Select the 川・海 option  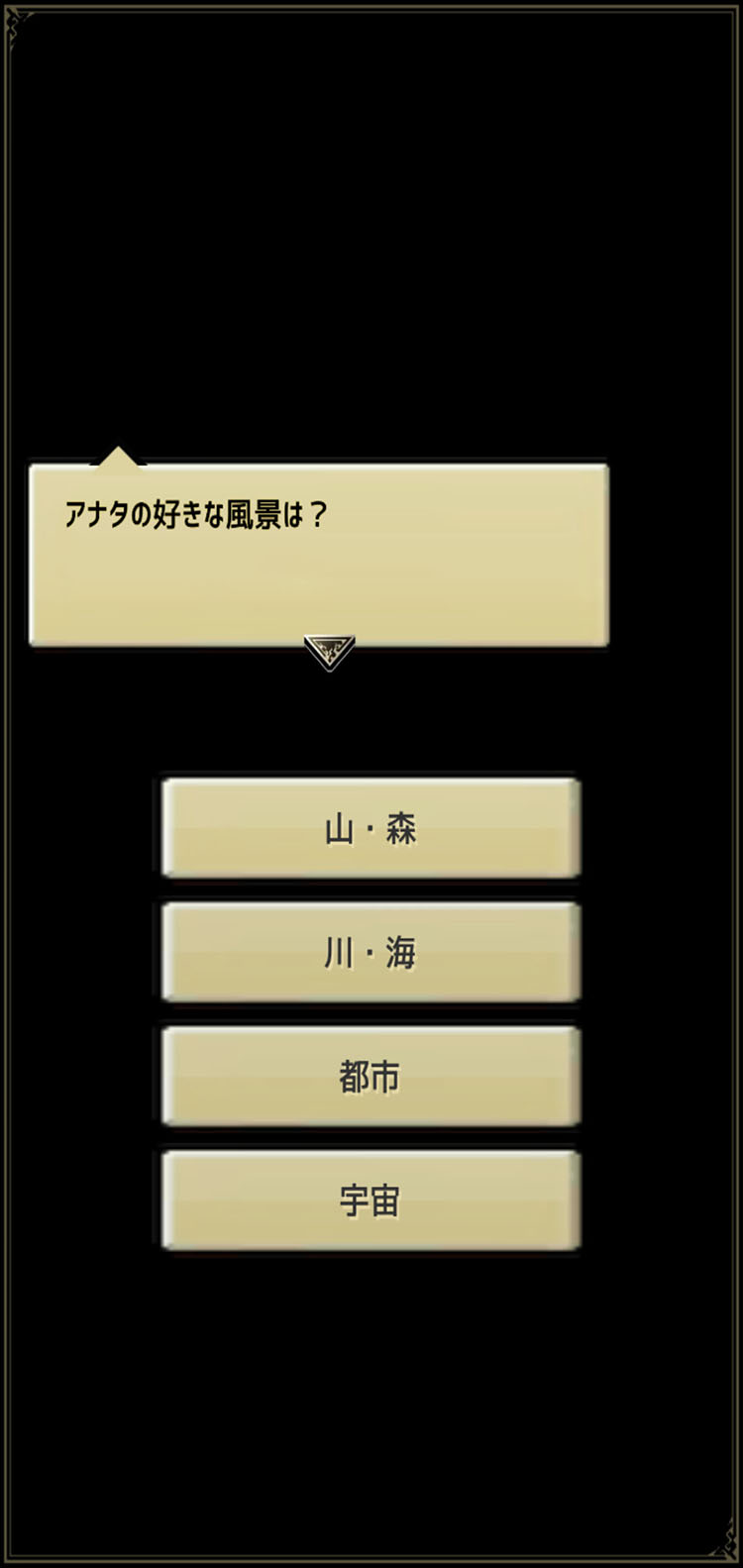tap(371, 953)
